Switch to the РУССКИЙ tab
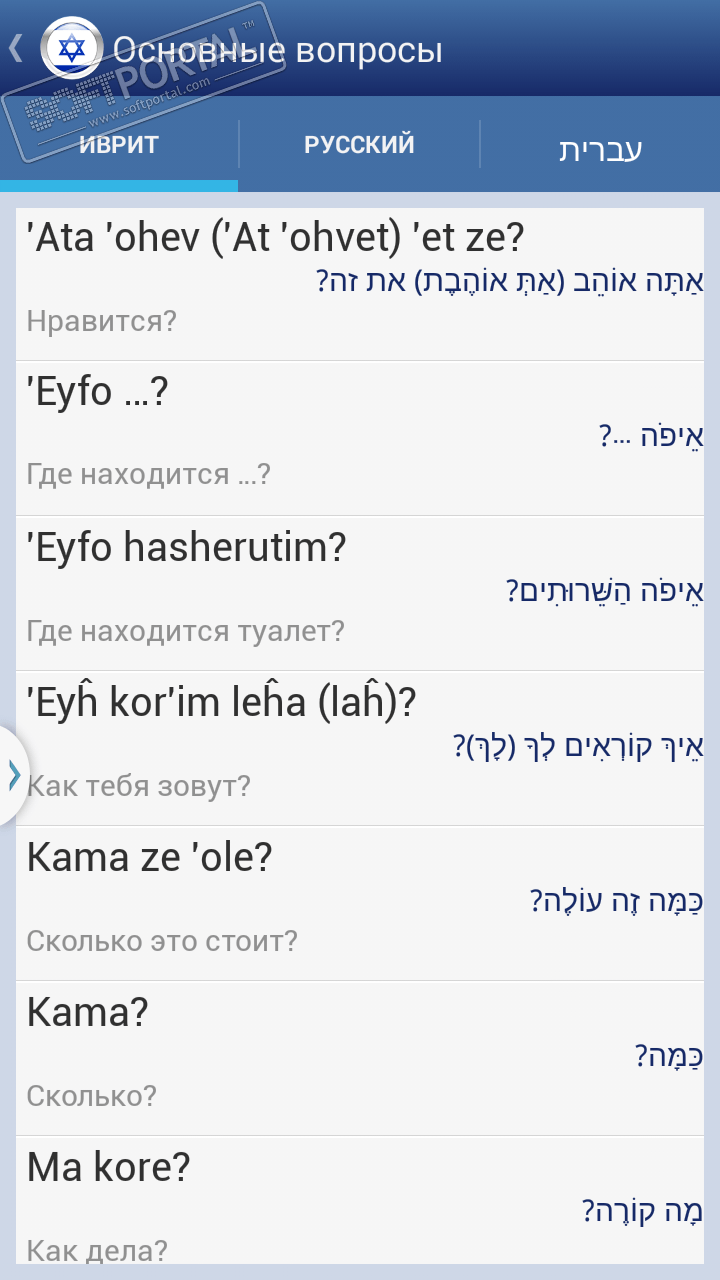This screenshot has height=1280, width=720. click(x=359, y=145)
